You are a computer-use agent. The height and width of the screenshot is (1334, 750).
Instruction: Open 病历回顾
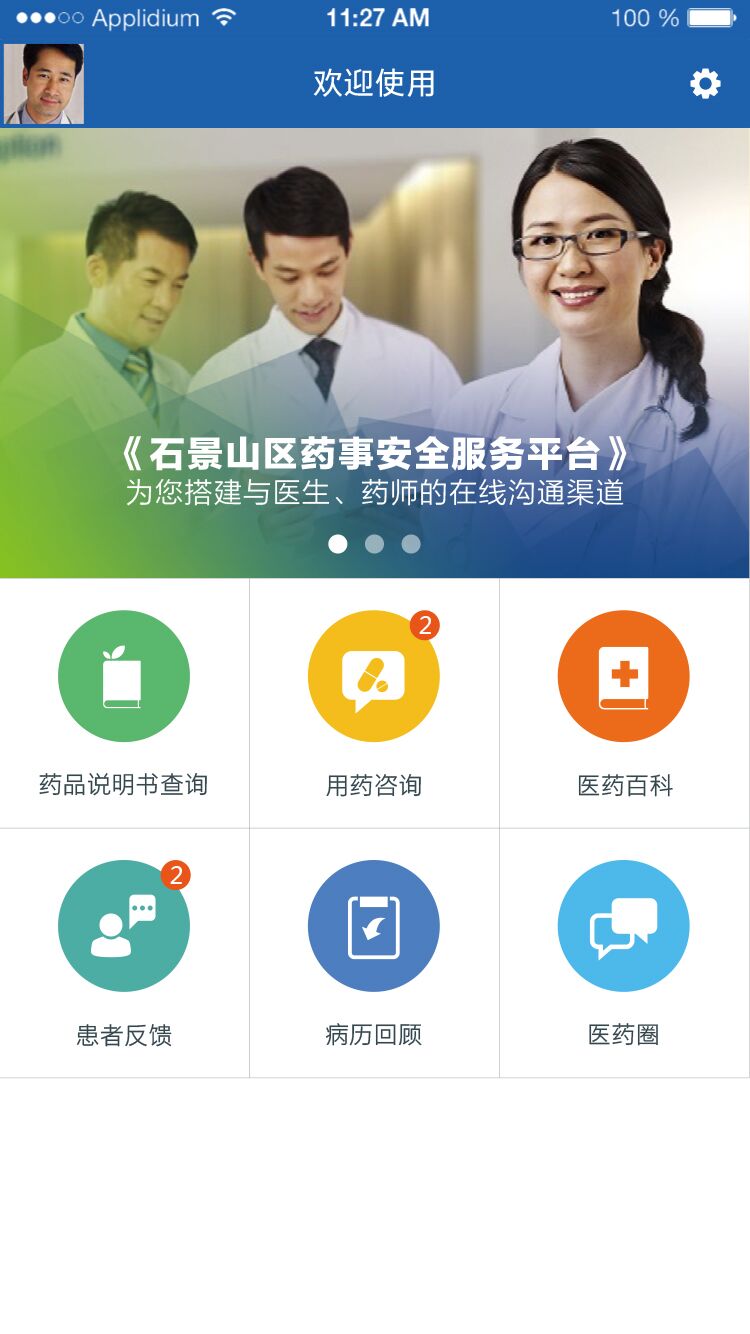click(374, 953)
